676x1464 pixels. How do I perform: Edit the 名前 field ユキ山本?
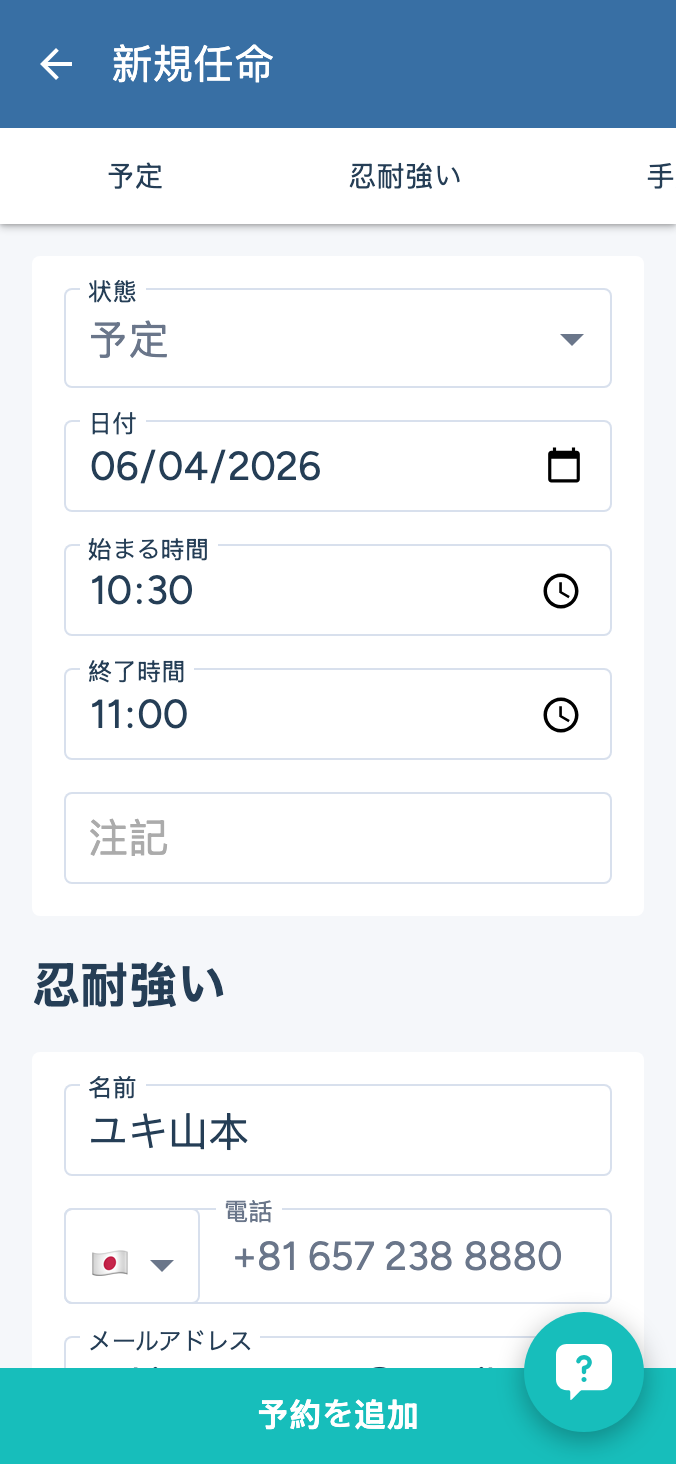[338, 1131]
